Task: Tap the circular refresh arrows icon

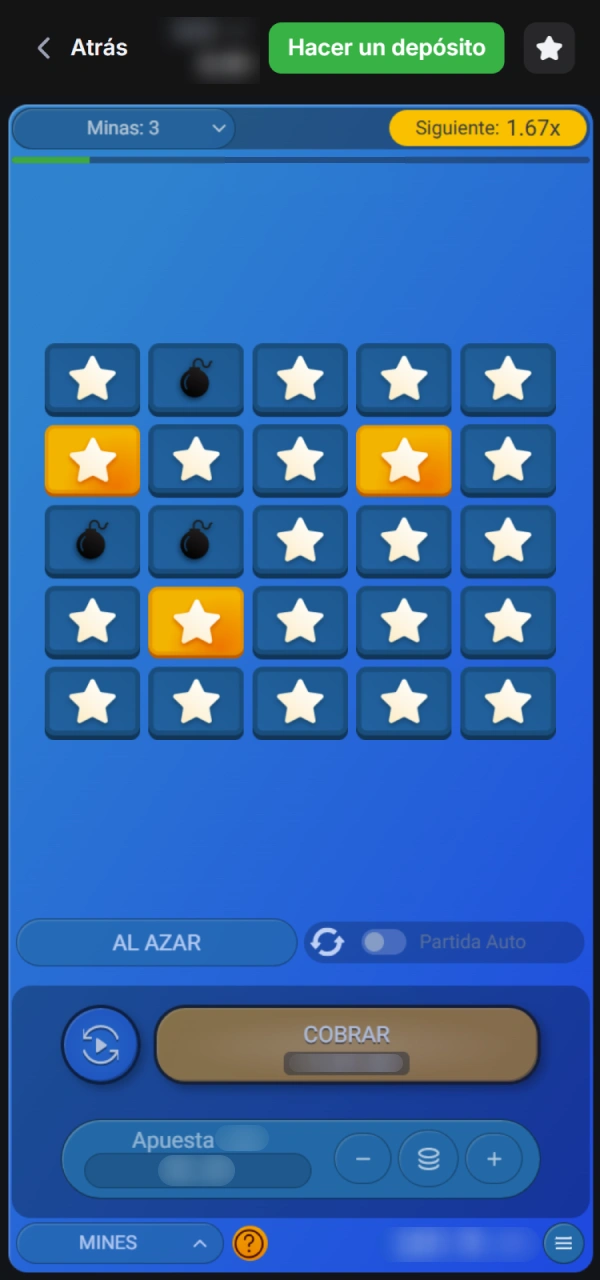Action: pos(327,942)
